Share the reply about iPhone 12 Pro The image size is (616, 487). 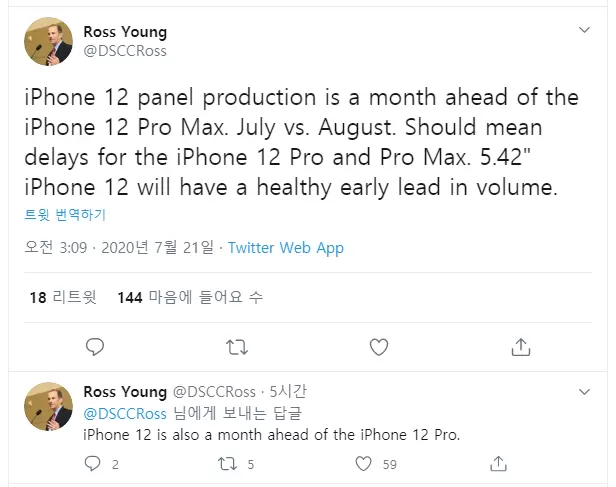coord(499,464)
